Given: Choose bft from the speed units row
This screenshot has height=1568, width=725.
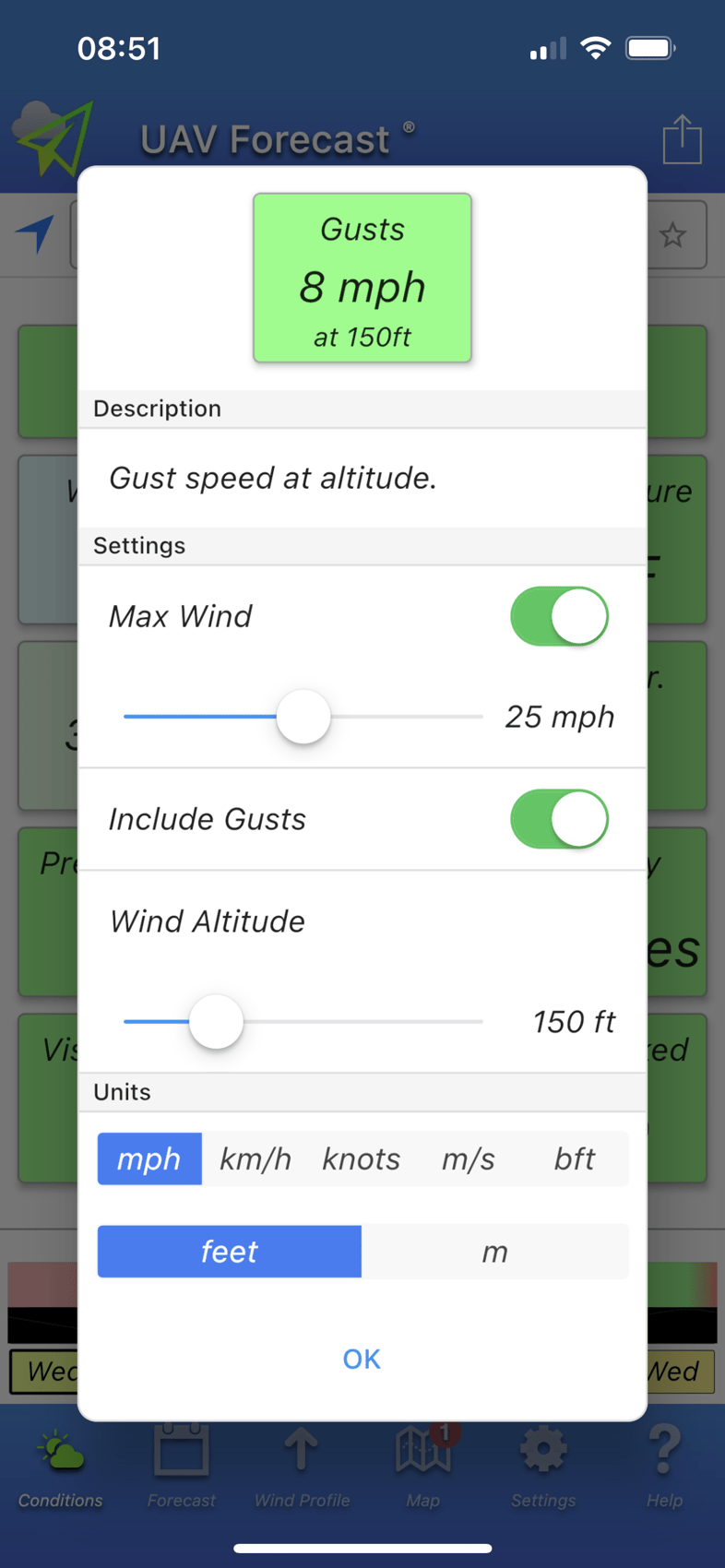Looking at the screenshot, I should pyautogui.click(x=574, y=1159).
